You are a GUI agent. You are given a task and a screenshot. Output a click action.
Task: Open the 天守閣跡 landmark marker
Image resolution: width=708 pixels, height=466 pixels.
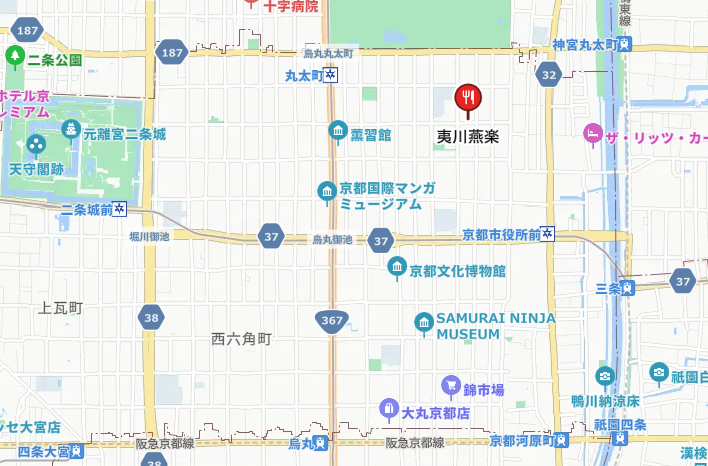click(36, 146)
